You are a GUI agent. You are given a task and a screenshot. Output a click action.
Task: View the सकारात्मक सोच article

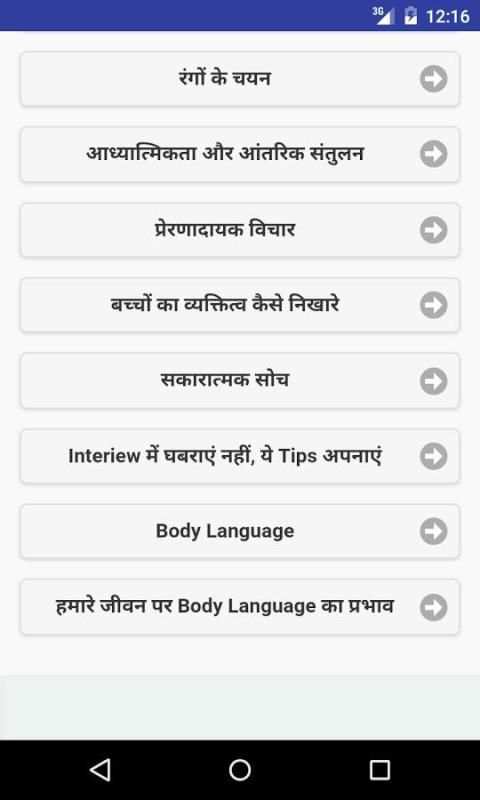240,381
